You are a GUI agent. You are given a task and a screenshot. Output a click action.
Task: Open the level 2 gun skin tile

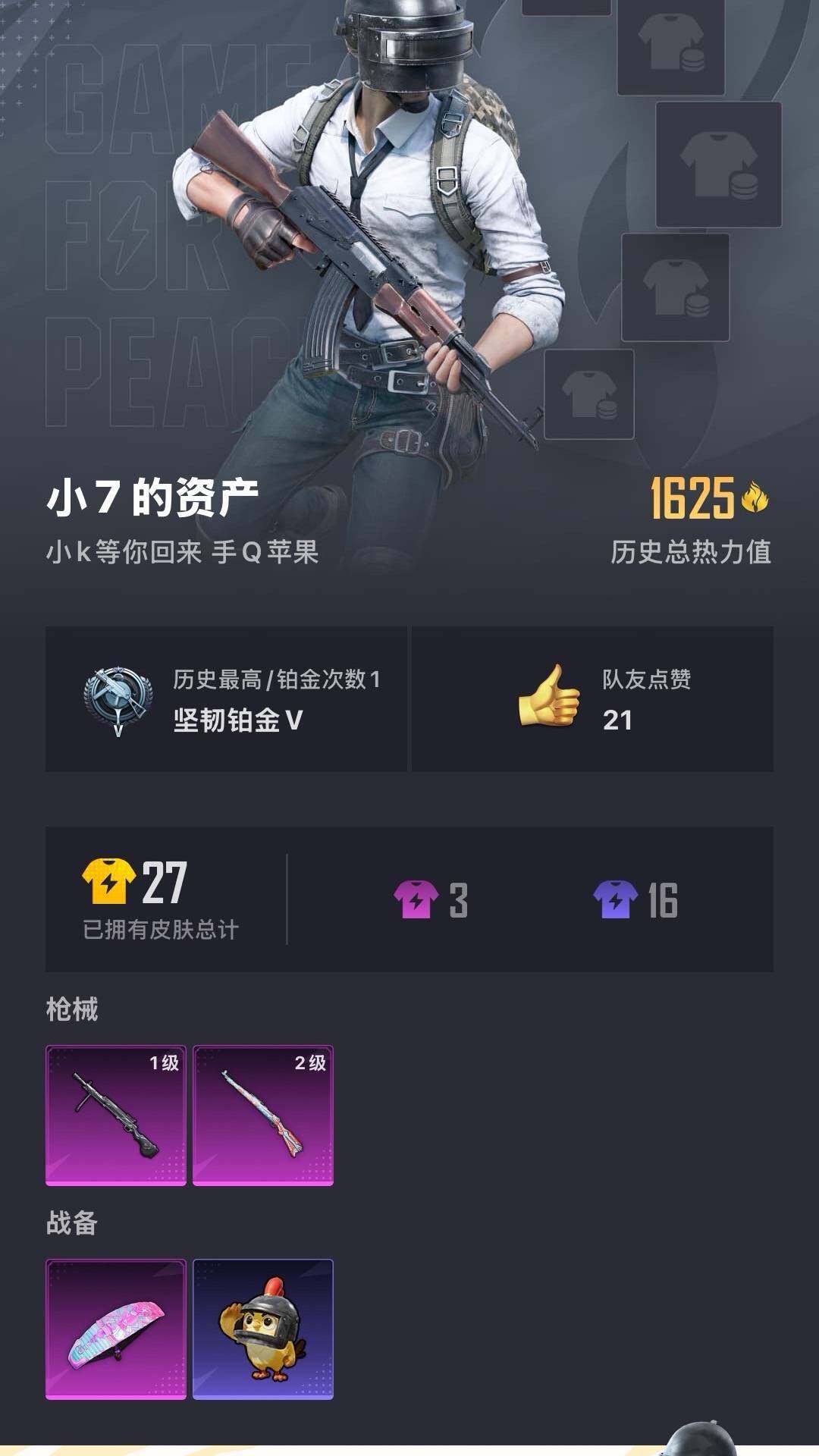(262, 1115)
